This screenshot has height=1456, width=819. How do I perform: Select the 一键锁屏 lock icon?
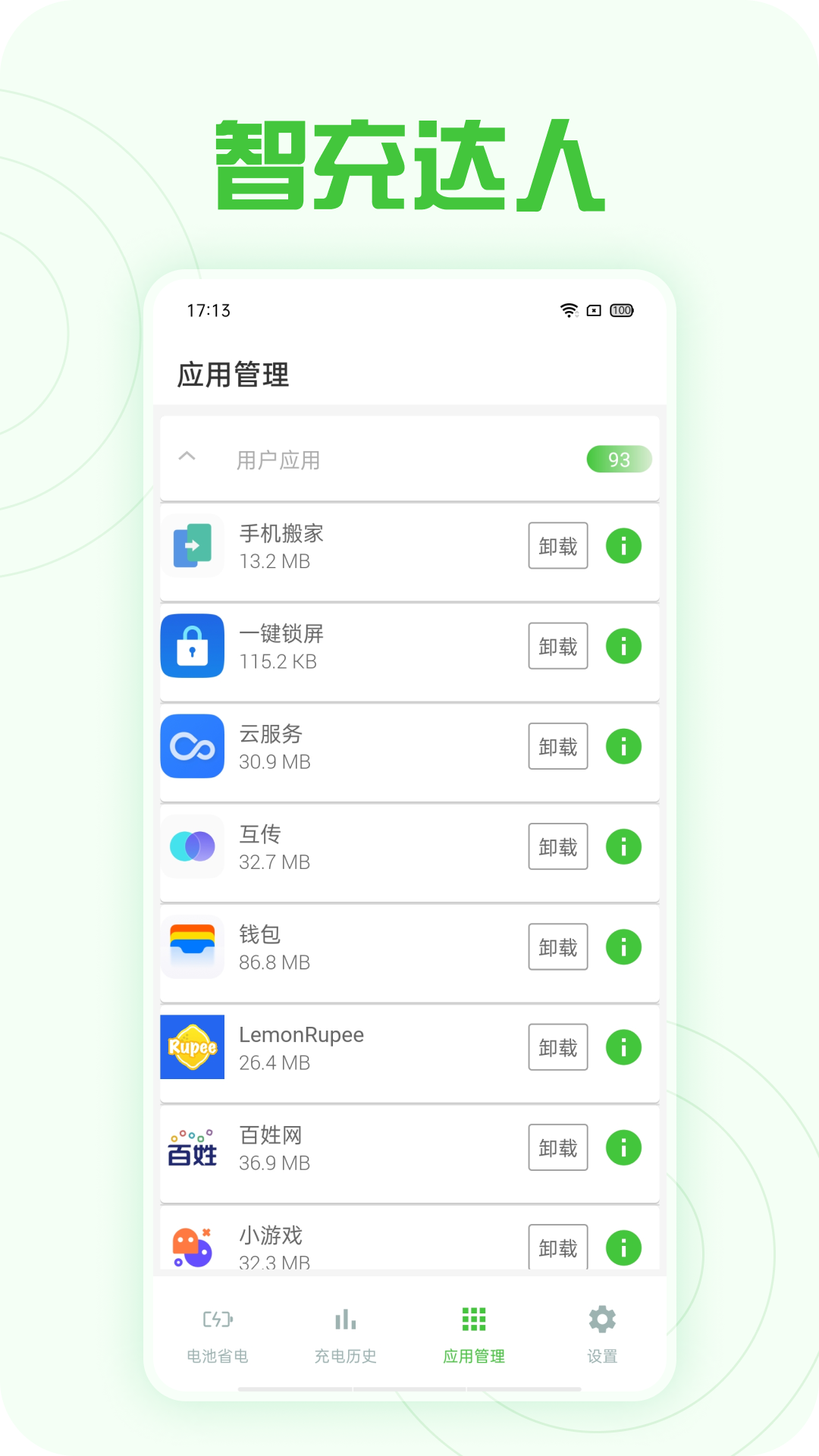[x=192, y=646]
